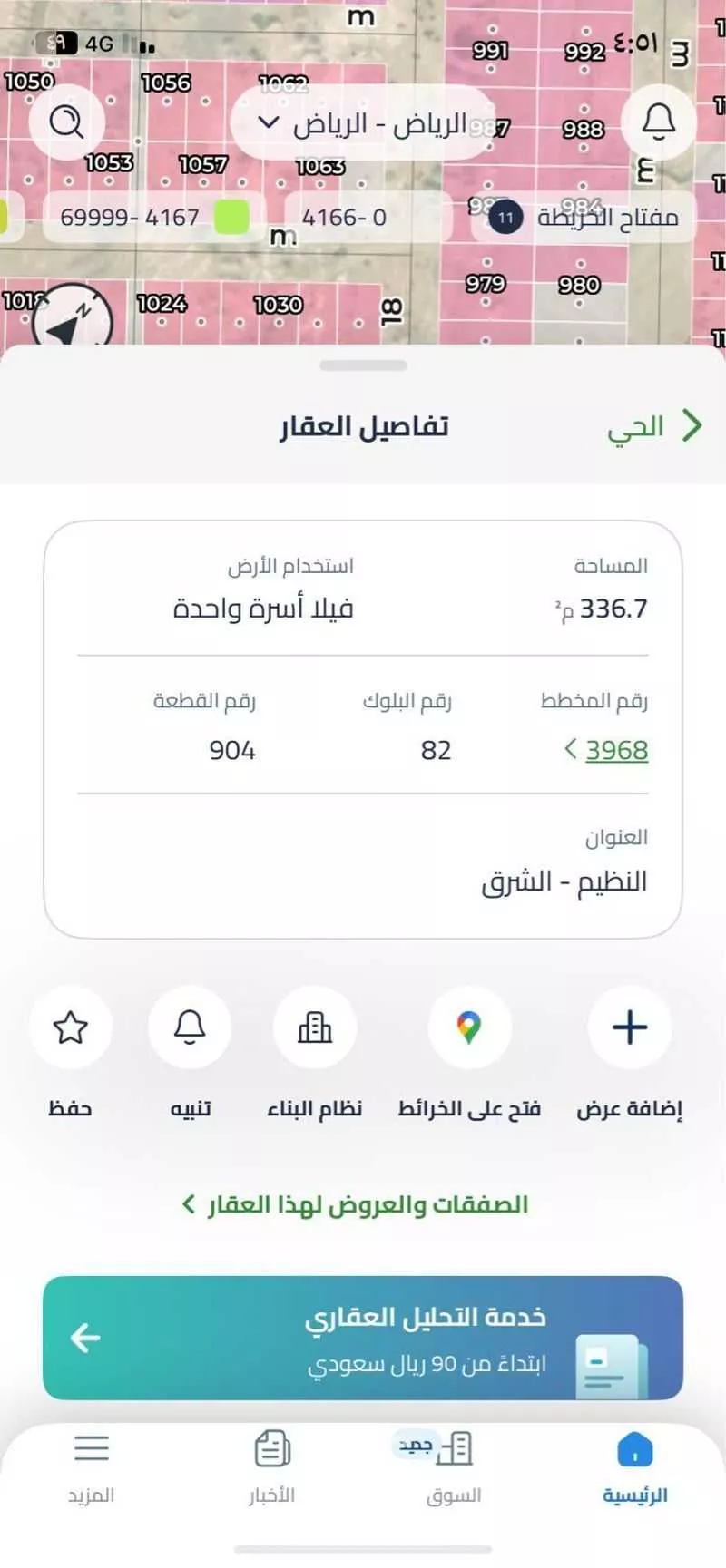
Task: Save the property with حفظ
Action: [x=71, y=1027]
